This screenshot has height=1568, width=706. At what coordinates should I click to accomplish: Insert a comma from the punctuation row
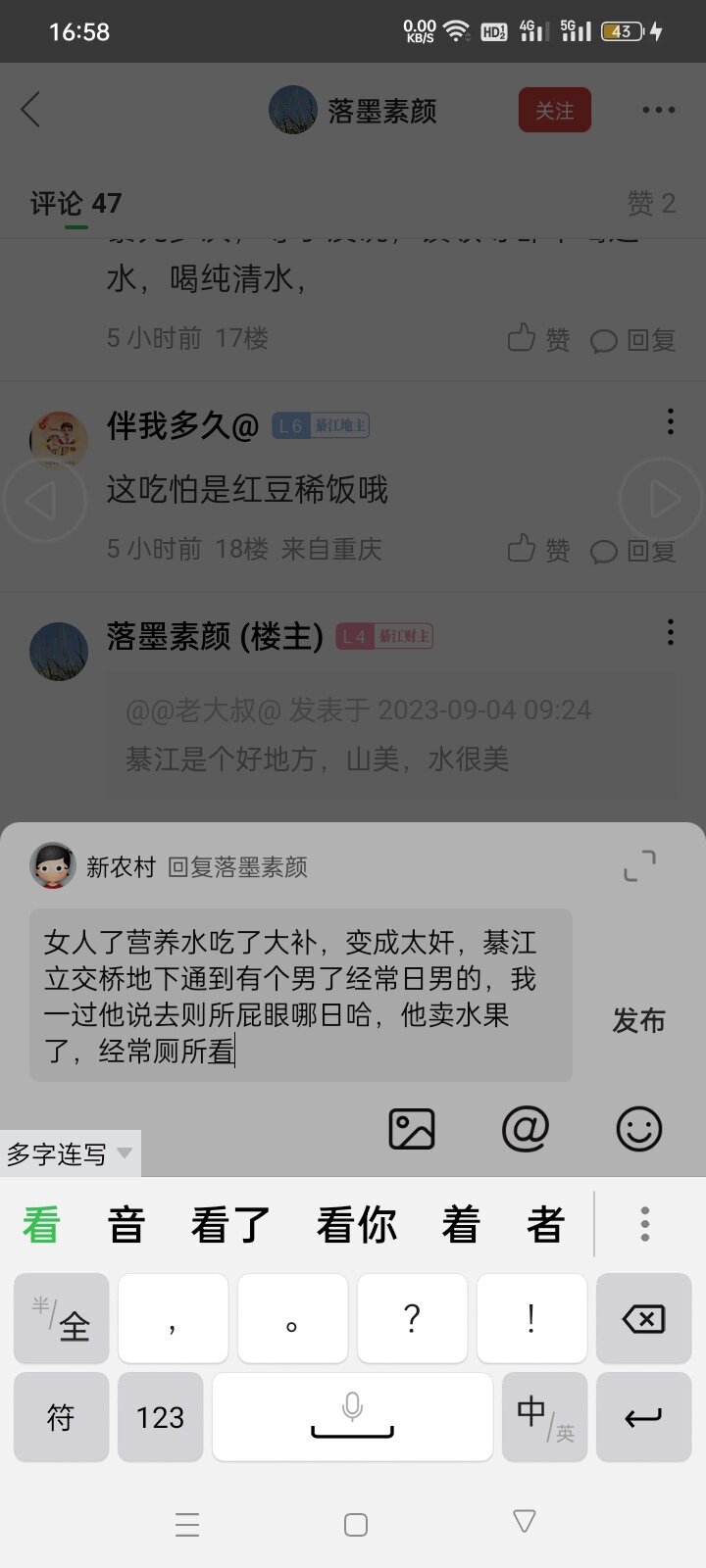point(173,1319)
